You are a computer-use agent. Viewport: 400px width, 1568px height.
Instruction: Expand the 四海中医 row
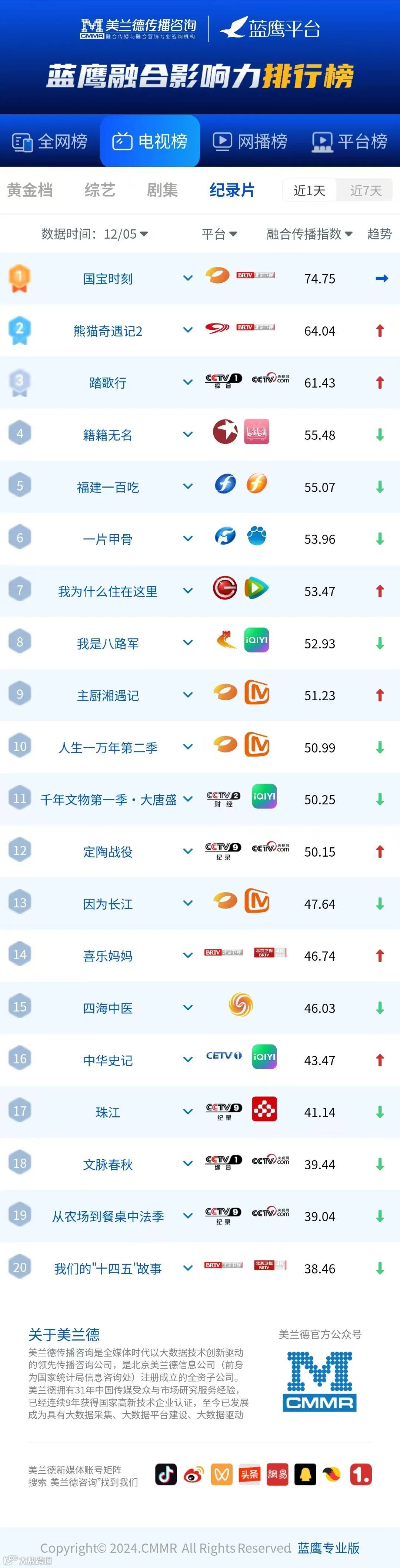188,1007
